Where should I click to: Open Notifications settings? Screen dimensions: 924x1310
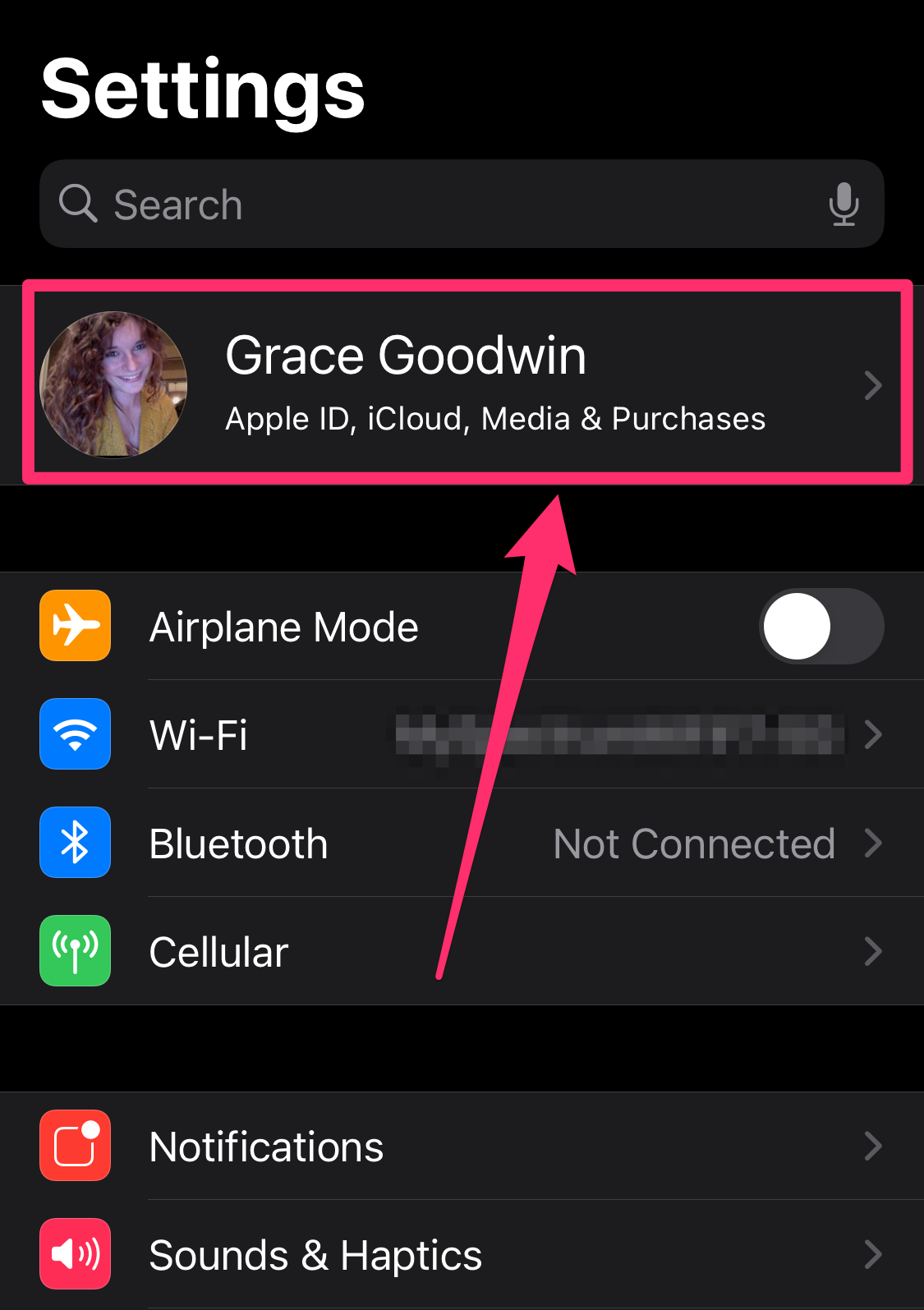265,1146
